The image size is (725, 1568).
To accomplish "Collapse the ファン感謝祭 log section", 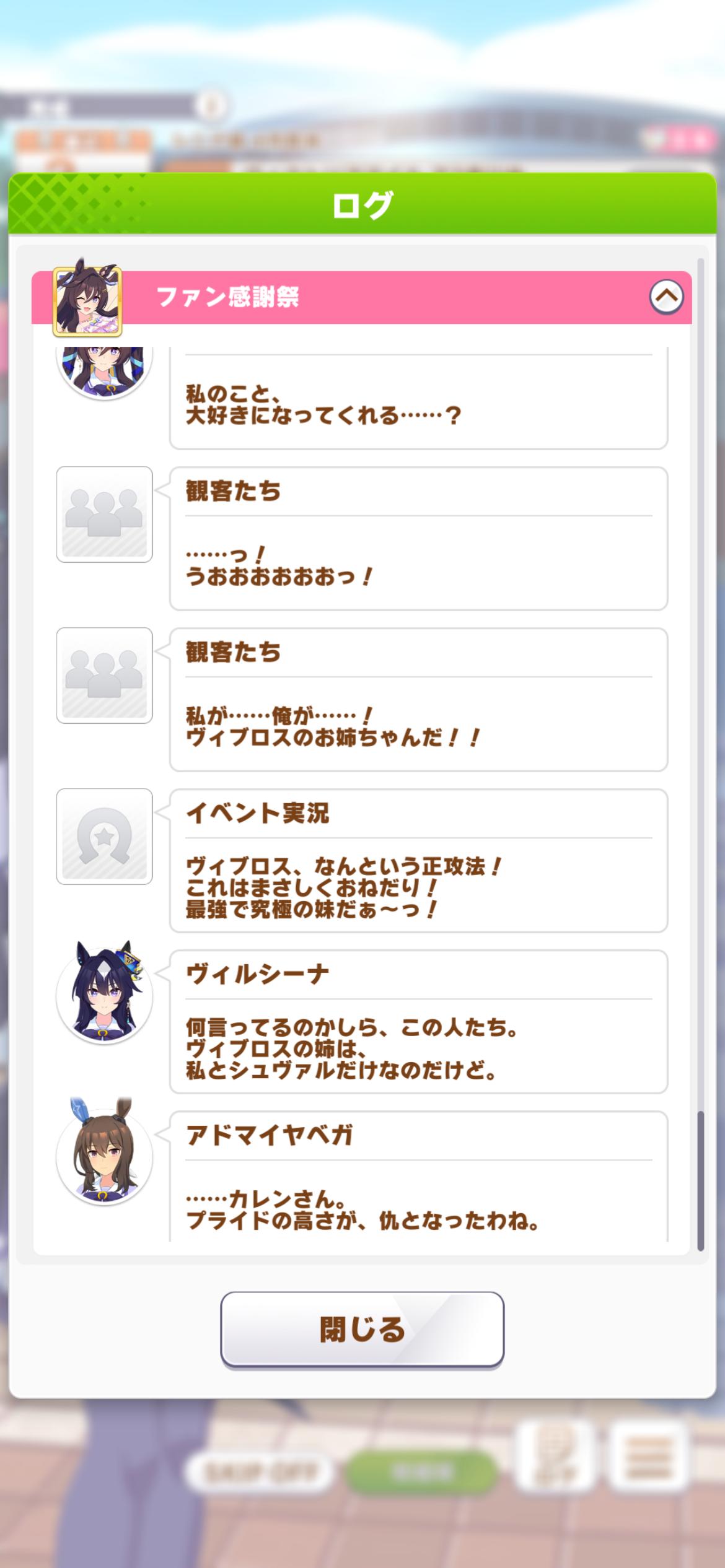I will pyautogui.click(x=666, y=297).
